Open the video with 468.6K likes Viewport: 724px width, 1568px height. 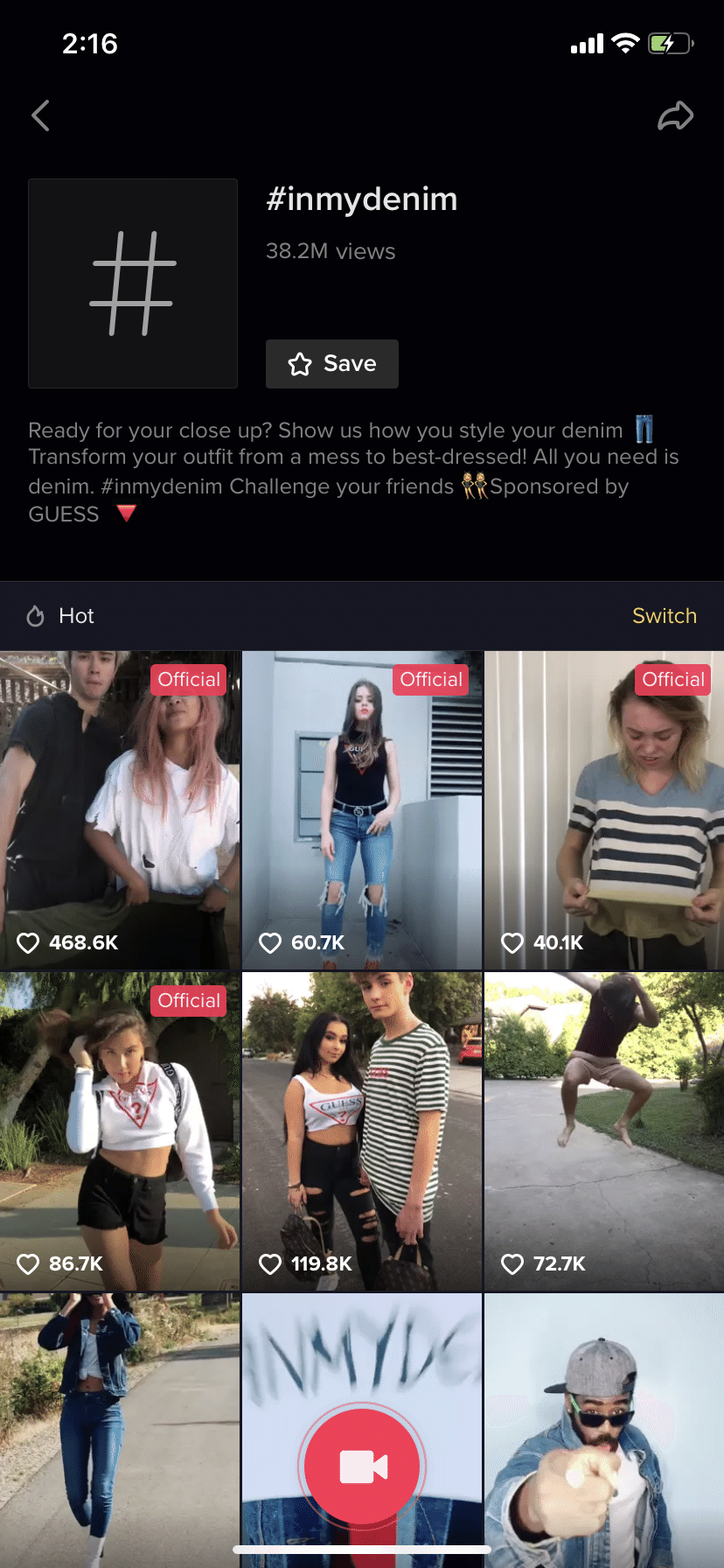120,809
